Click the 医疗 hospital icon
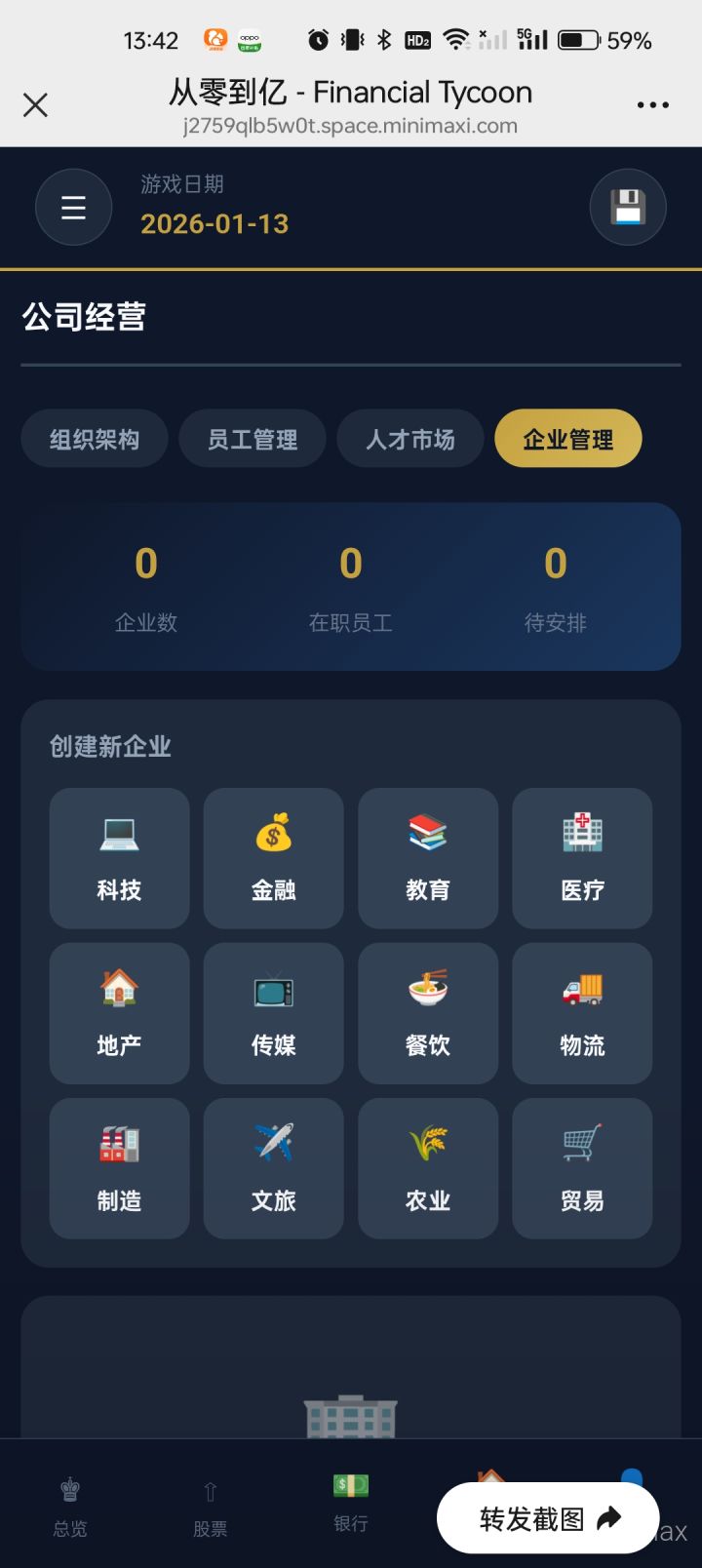This screenshot has height=1568, width=702. point(582,858)
